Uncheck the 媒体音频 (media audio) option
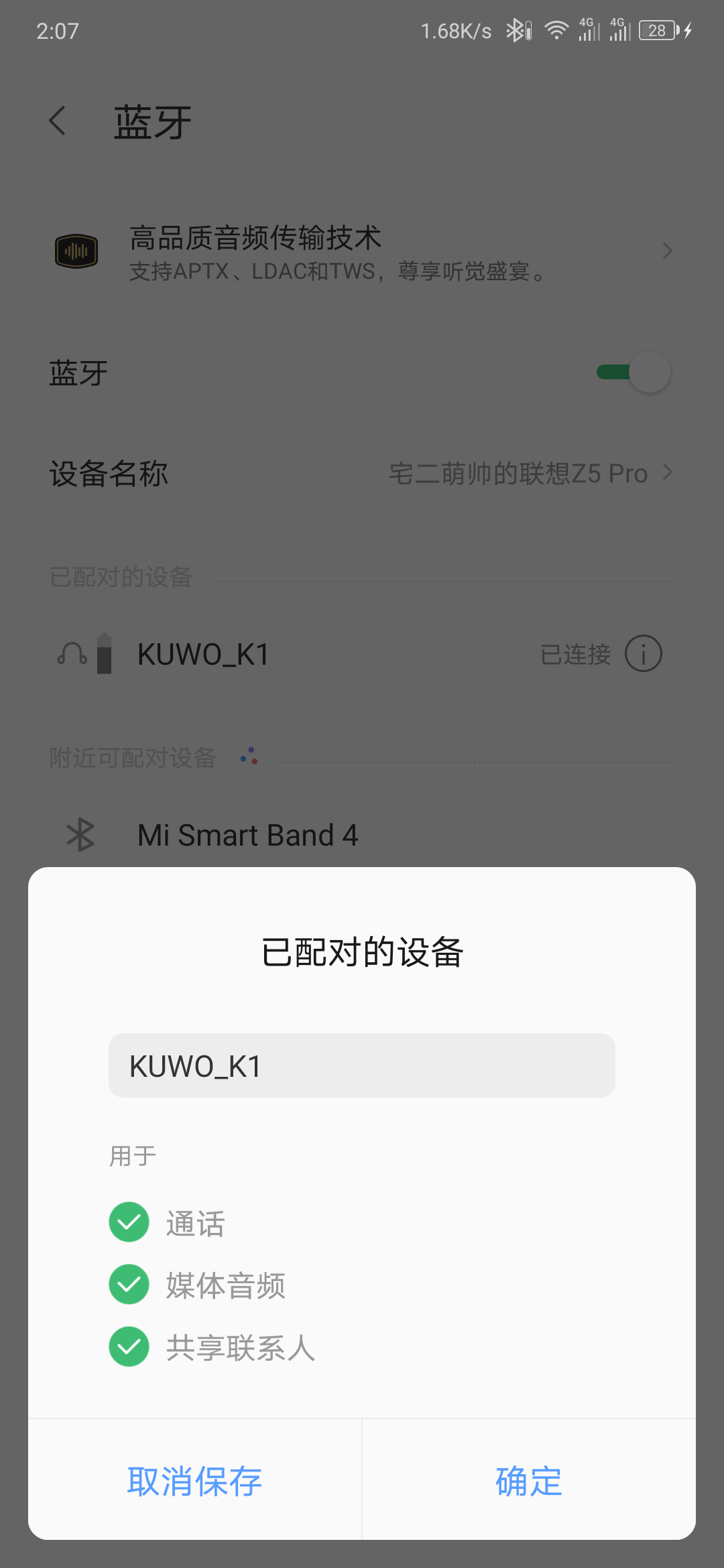 [129, 1285]
